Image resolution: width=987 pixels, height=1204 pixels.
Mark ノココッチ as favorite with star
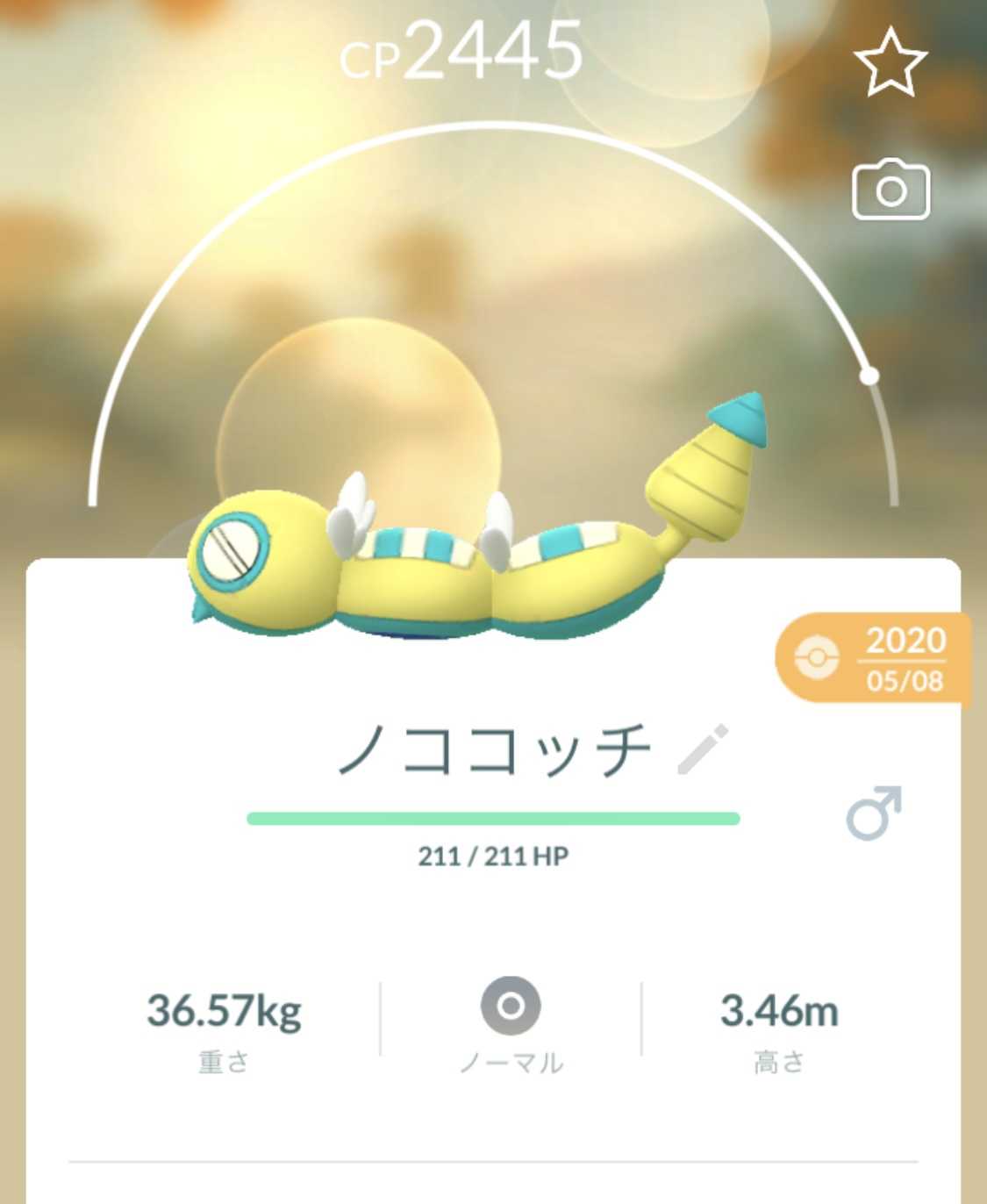click(890, 62)
